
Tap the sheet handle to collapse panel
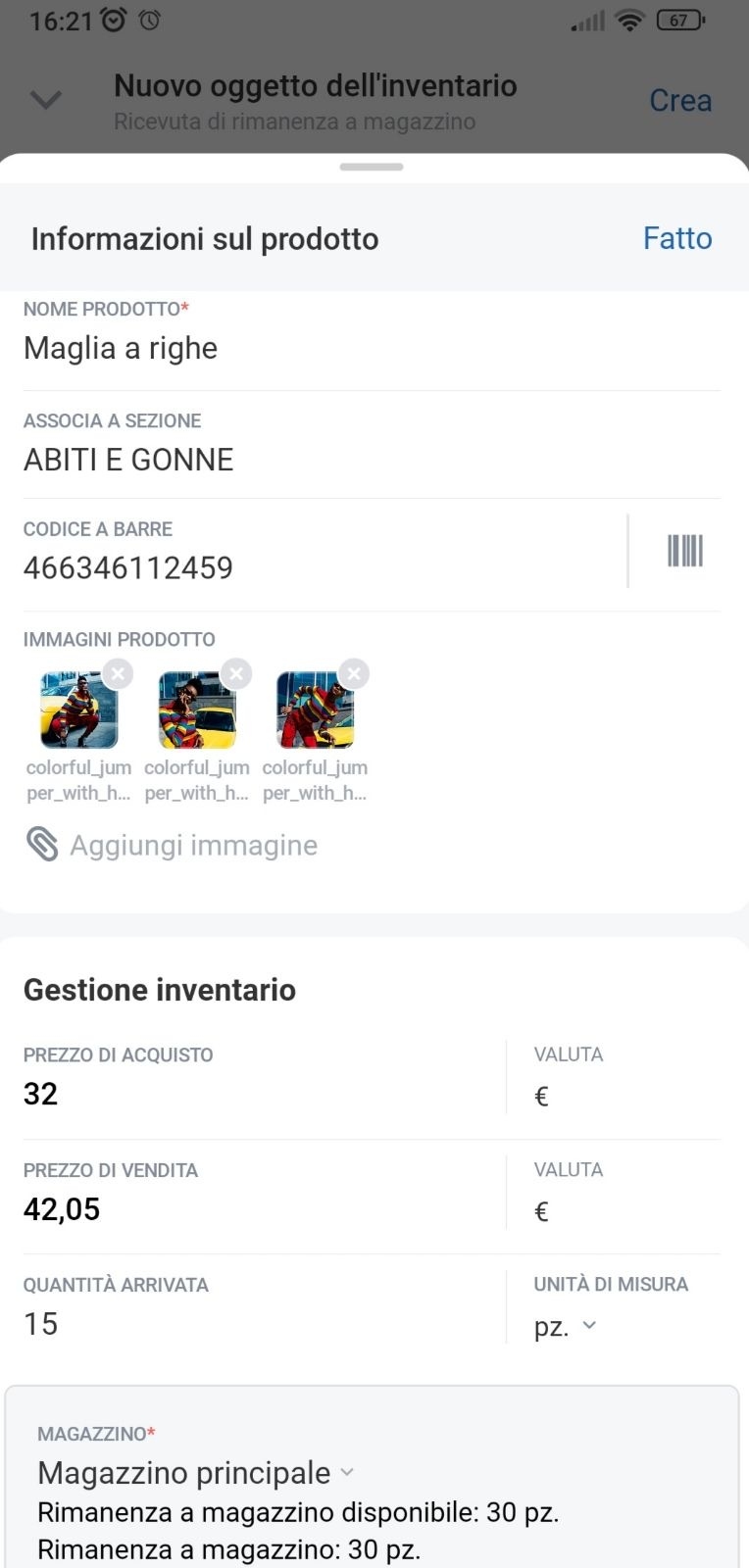tap(372, 167)
